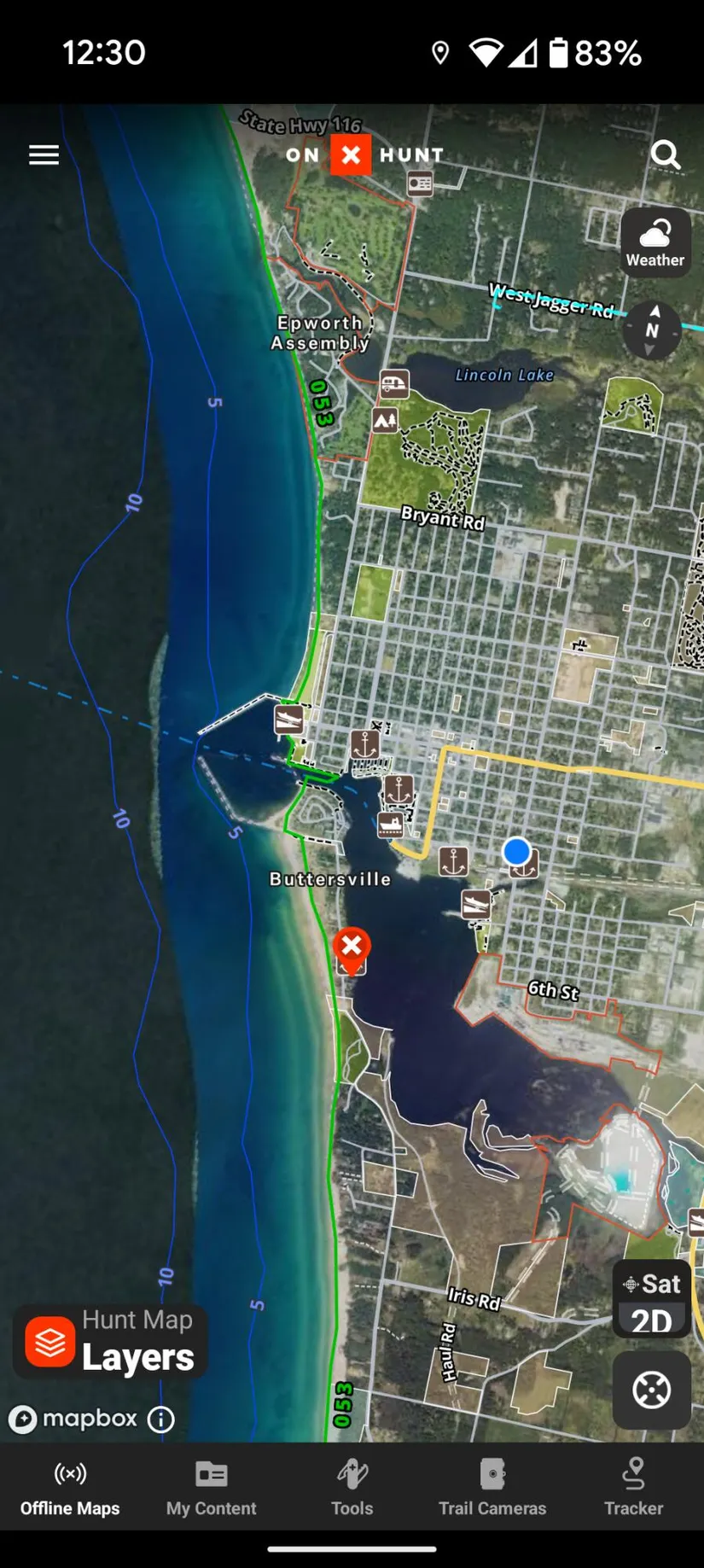This screenshot has height=1568, width=704.
Task: Open the Weather overlay
Action: click(655, 242)
